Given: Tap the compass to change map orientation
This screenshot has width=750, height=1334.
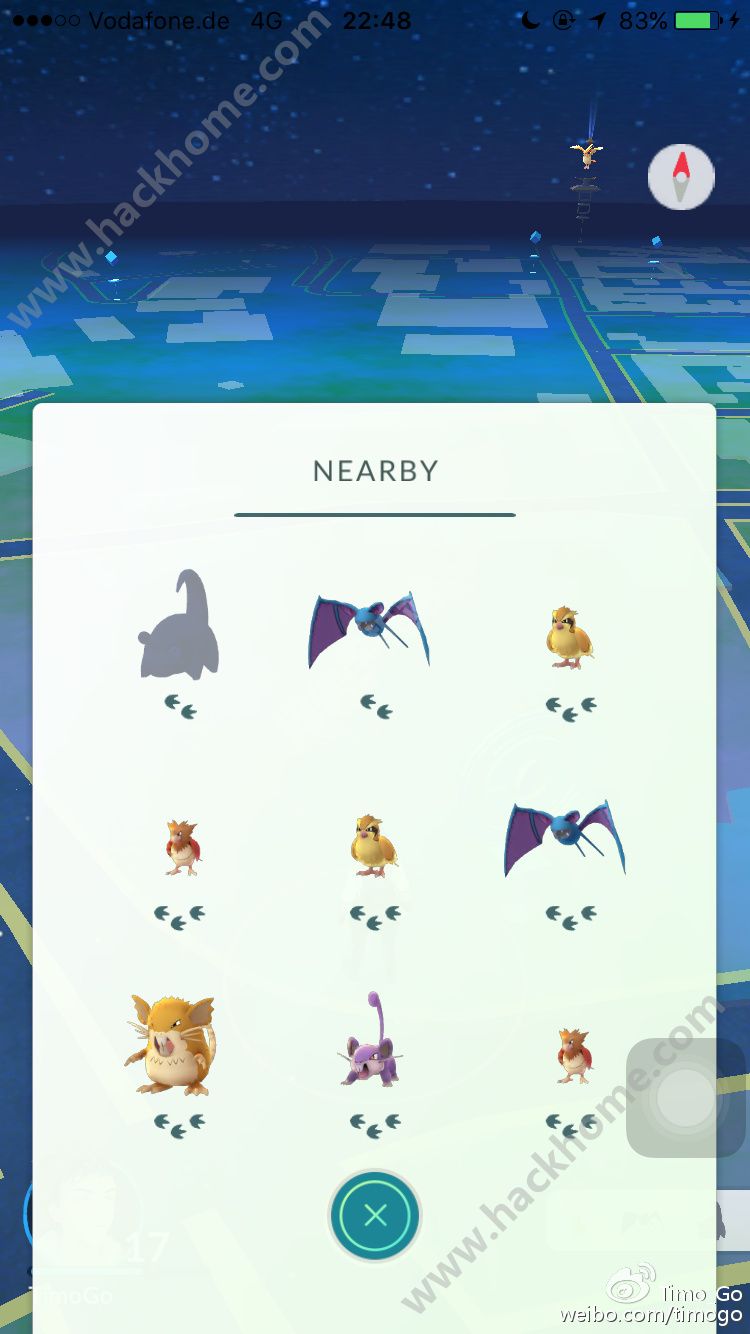Looking at the screenshot, I should coord(681,177).
